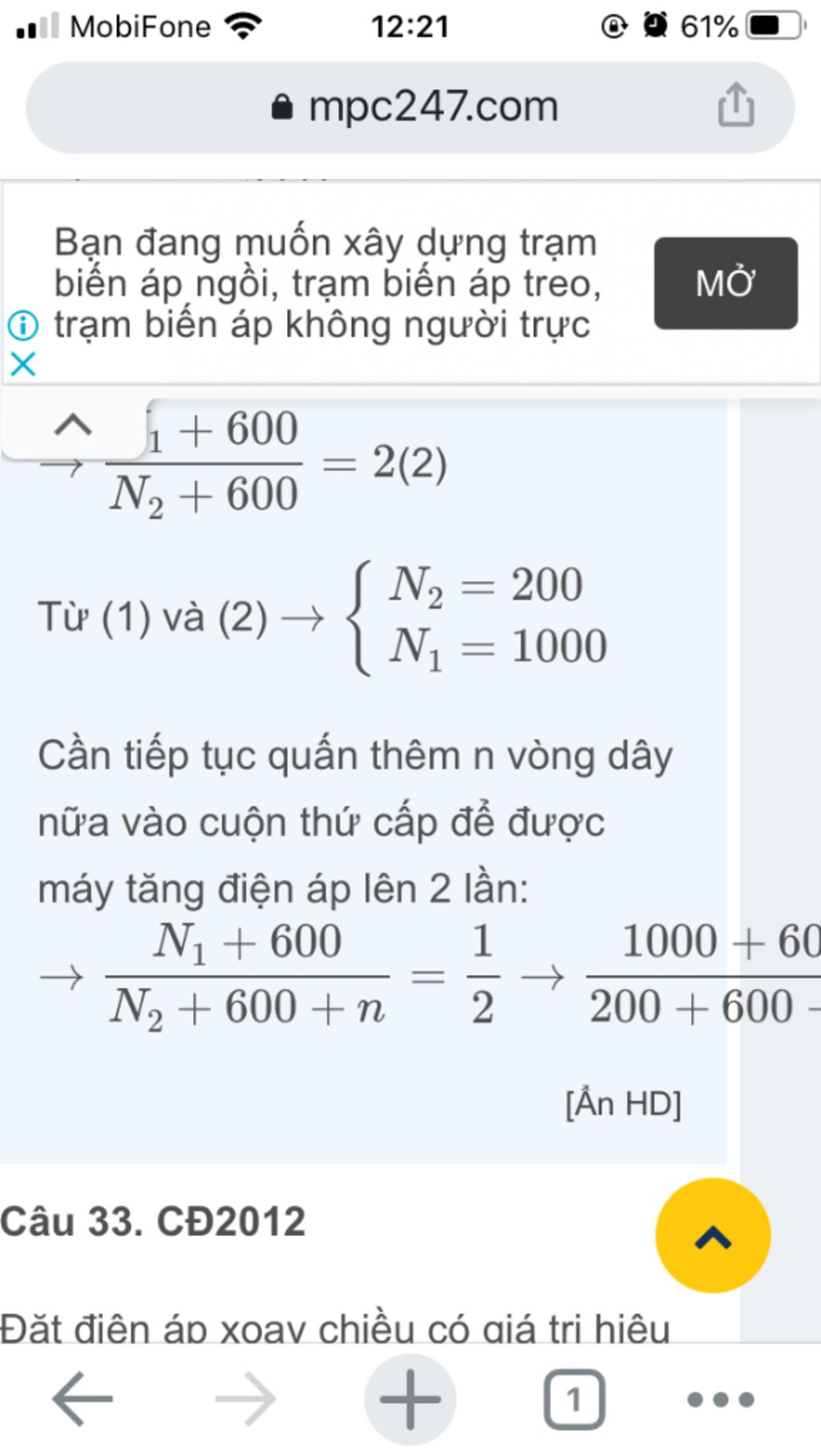Collapse the ad with the chevron tab
Viewport: 821px width, 1456px height.
(x=73, y=426)
